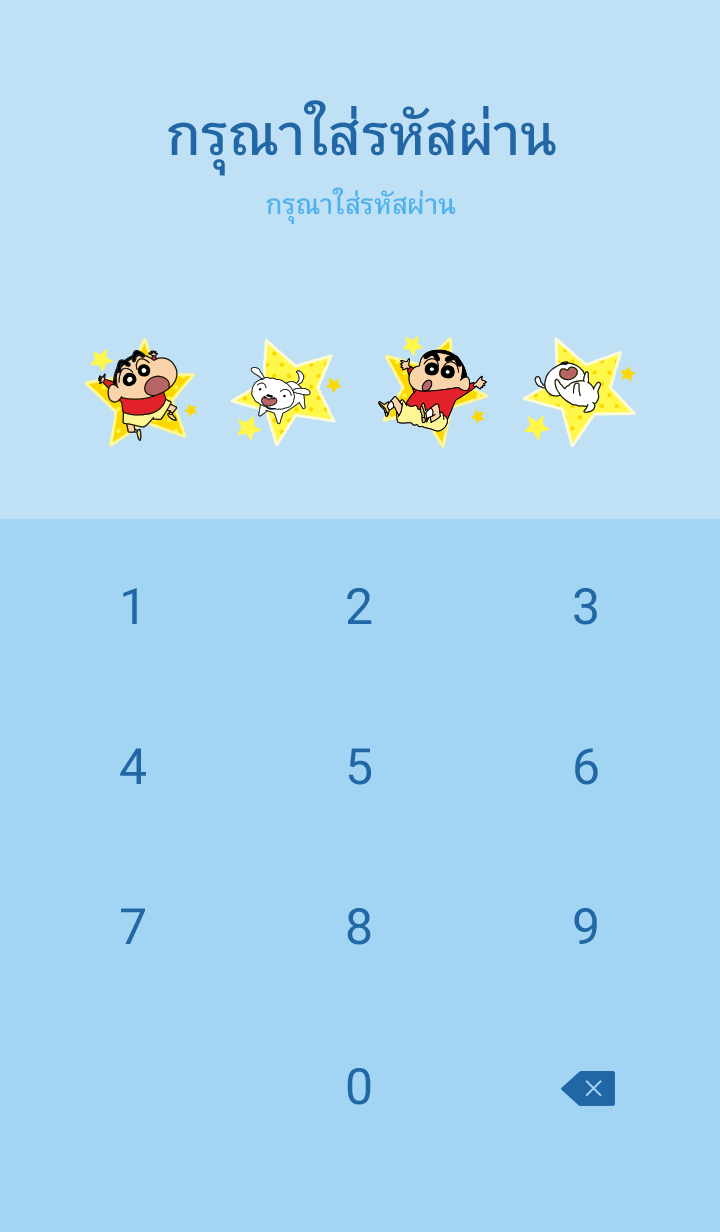Enter digit 1 on the passcode keypad
This screenshot has width=720, height=1232.
click(133, 607)
